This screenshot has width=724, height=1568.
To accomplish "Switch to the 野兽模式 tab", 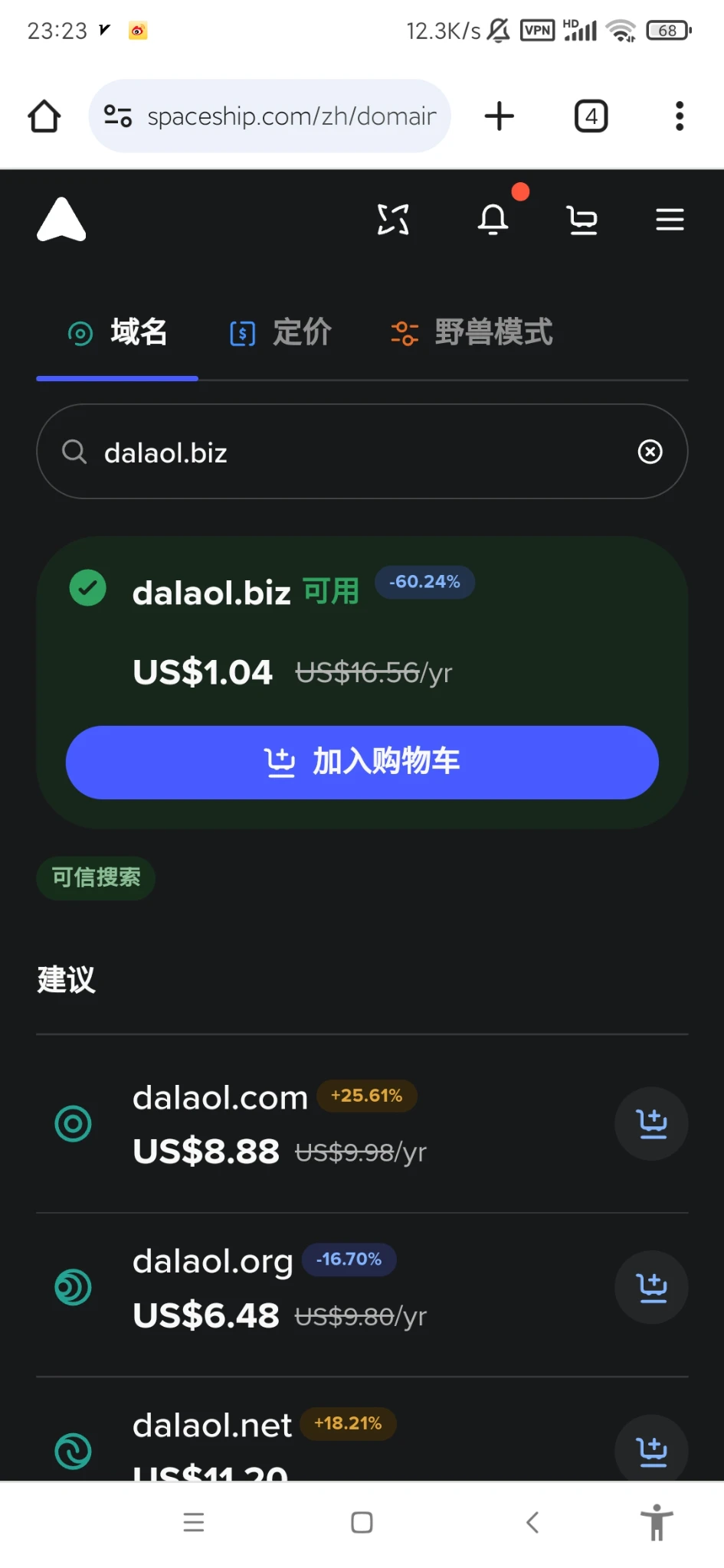I will [472, 333].
